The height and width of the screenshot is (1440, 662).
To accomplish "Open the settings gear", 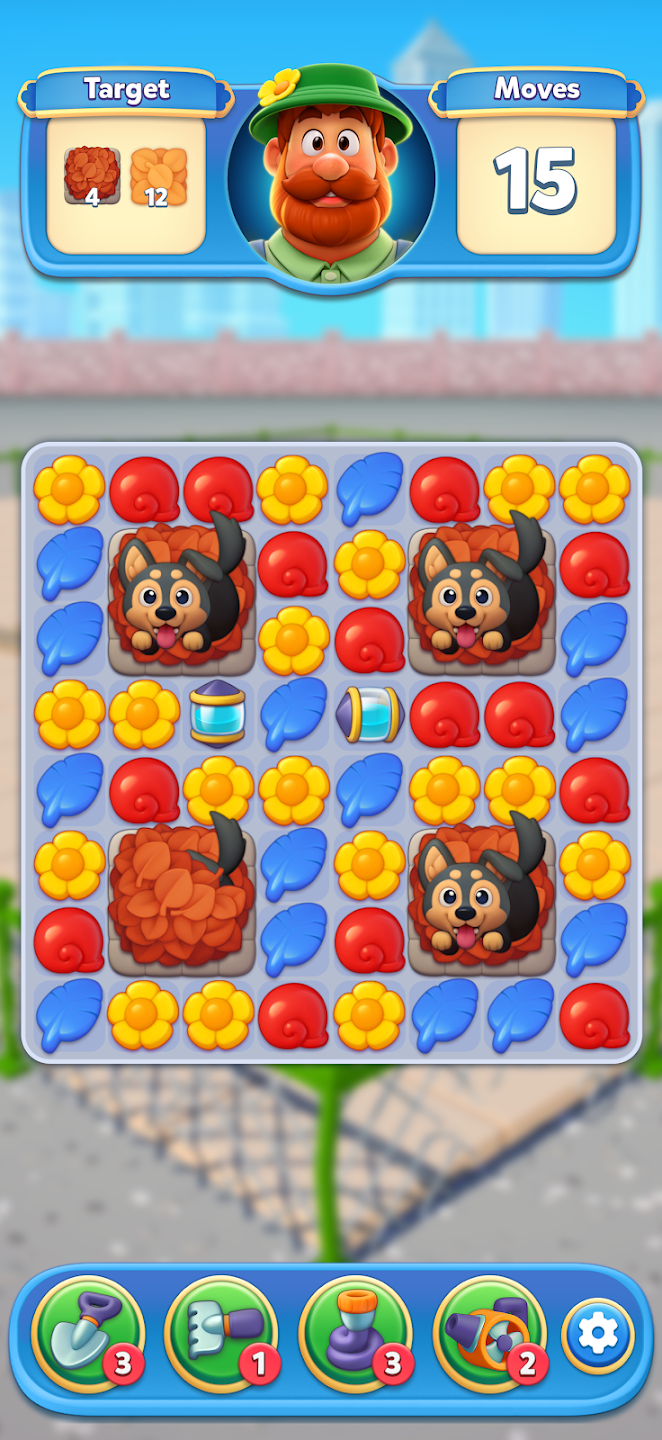I will tap(597, 1335).
